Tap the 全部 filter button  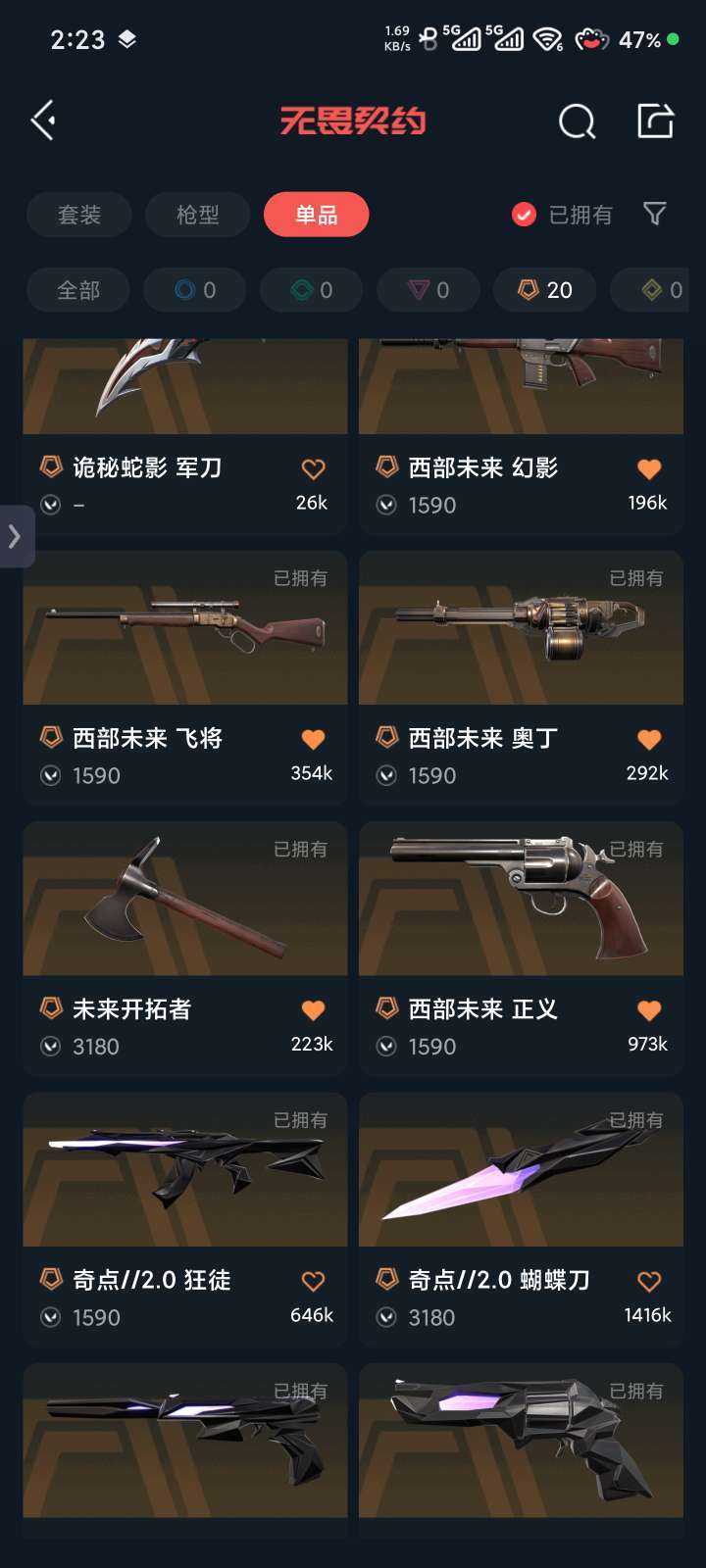pyautogui.click(x=78, y=290)
